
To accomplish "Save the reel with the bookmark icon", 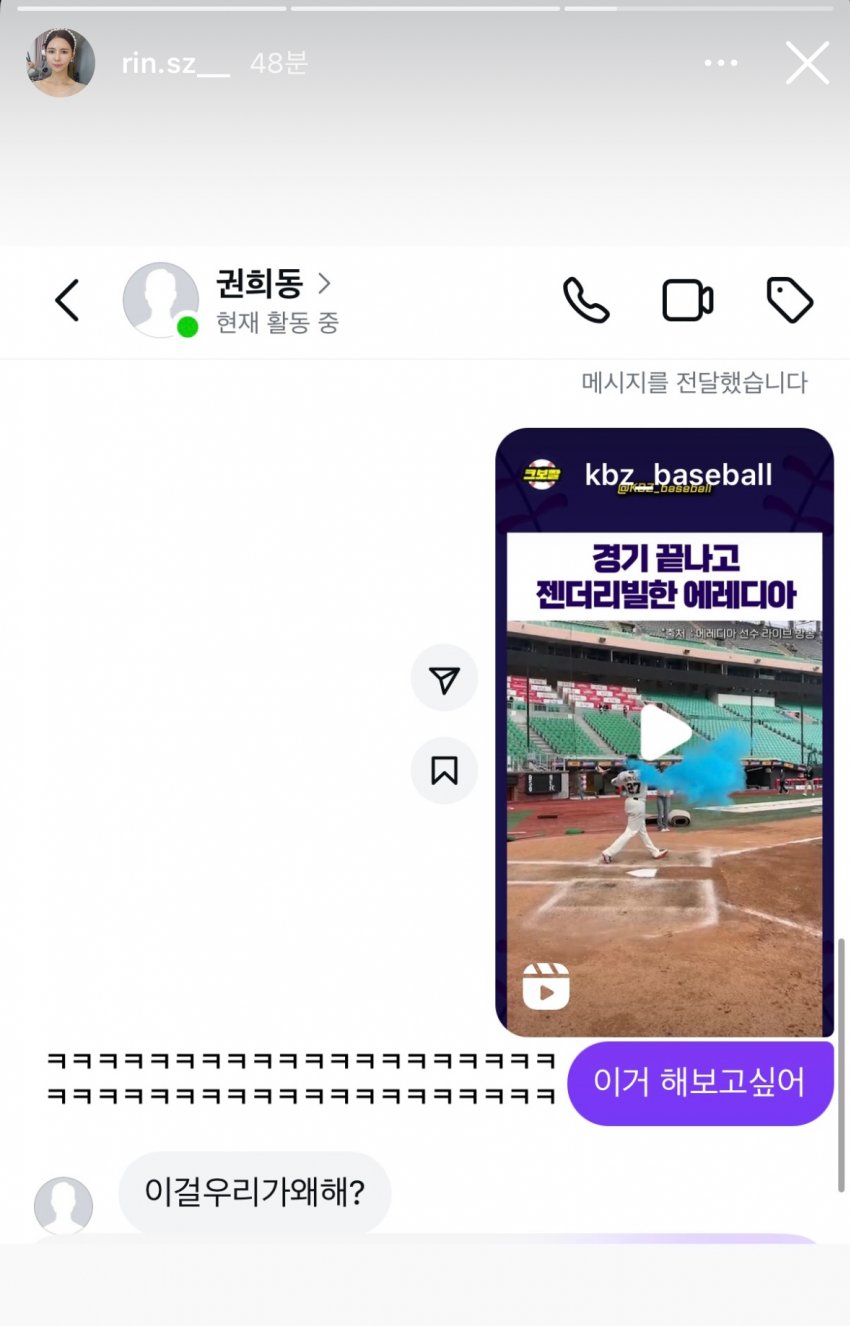I will pos(444,770).
